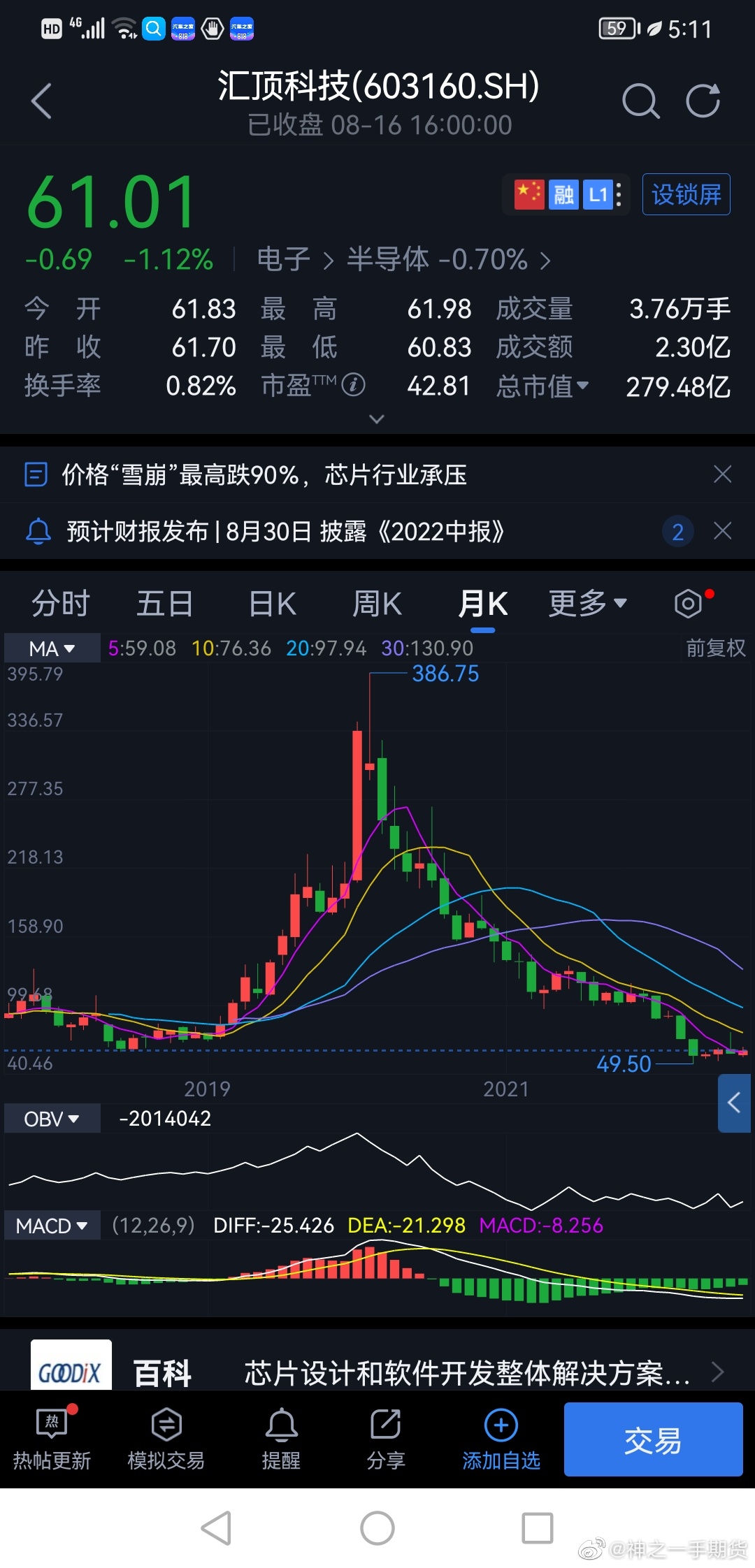Viewport: 755px width, 1568px height.
Task: Open the 百科 company profile row
Action: (377, 1372)
